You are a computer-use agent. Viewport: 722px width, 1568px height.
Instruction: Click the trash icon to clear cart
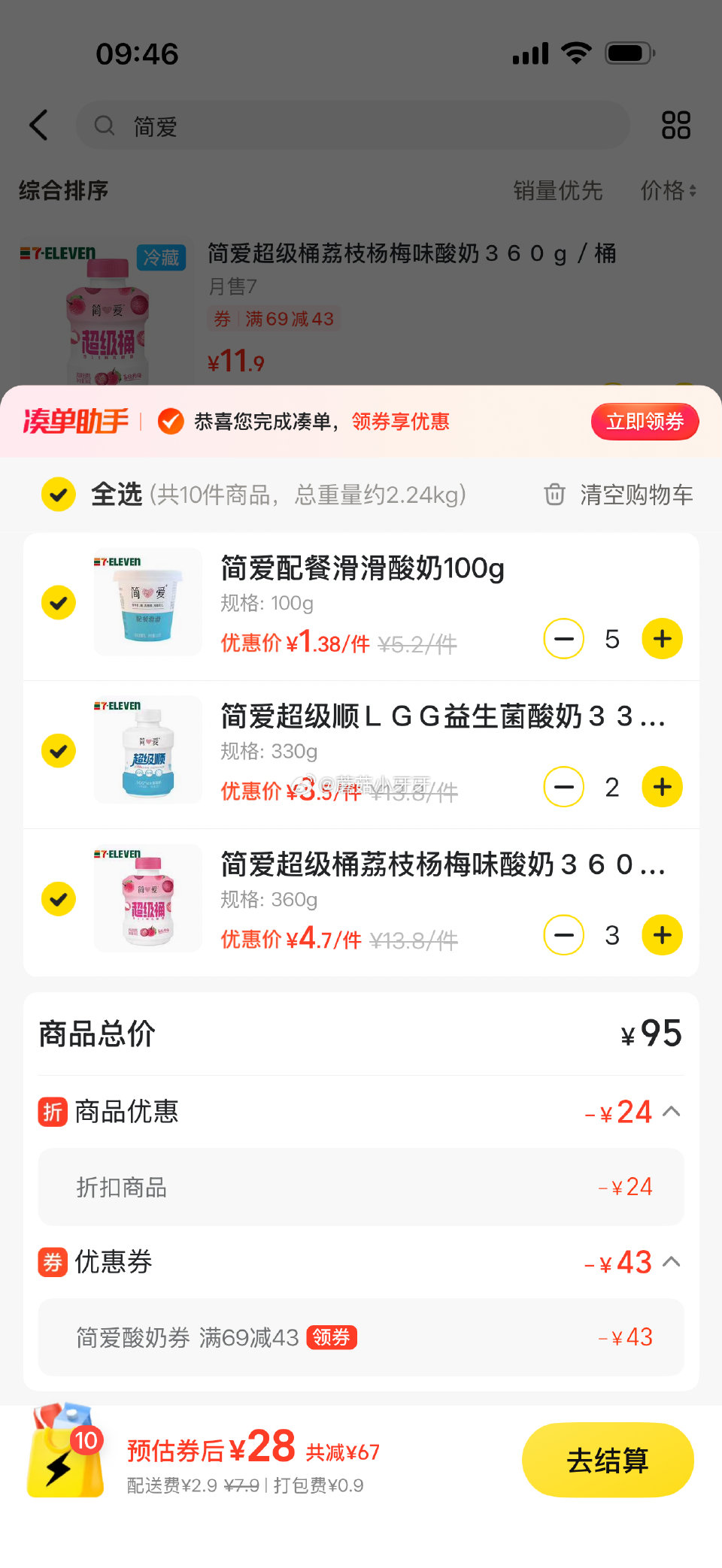coord(554,495)
